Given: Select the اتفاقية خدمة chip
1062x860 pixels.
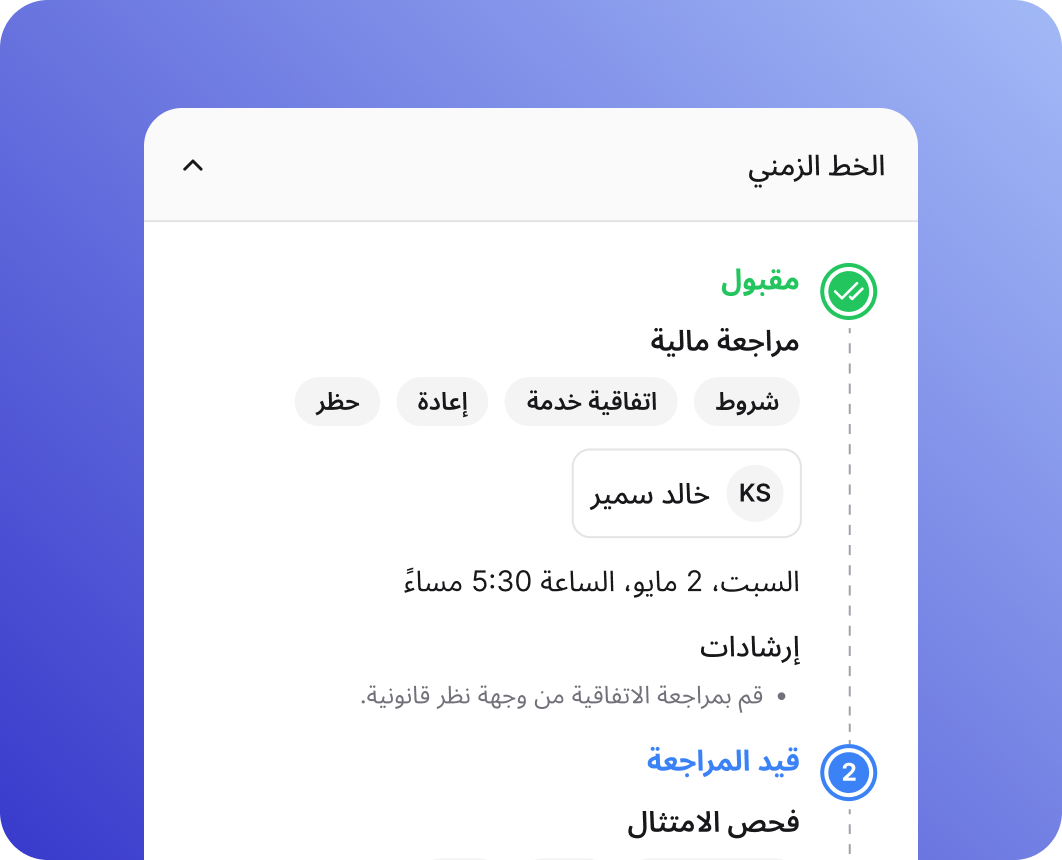Looking at the screenshot, I should (591, 402).
